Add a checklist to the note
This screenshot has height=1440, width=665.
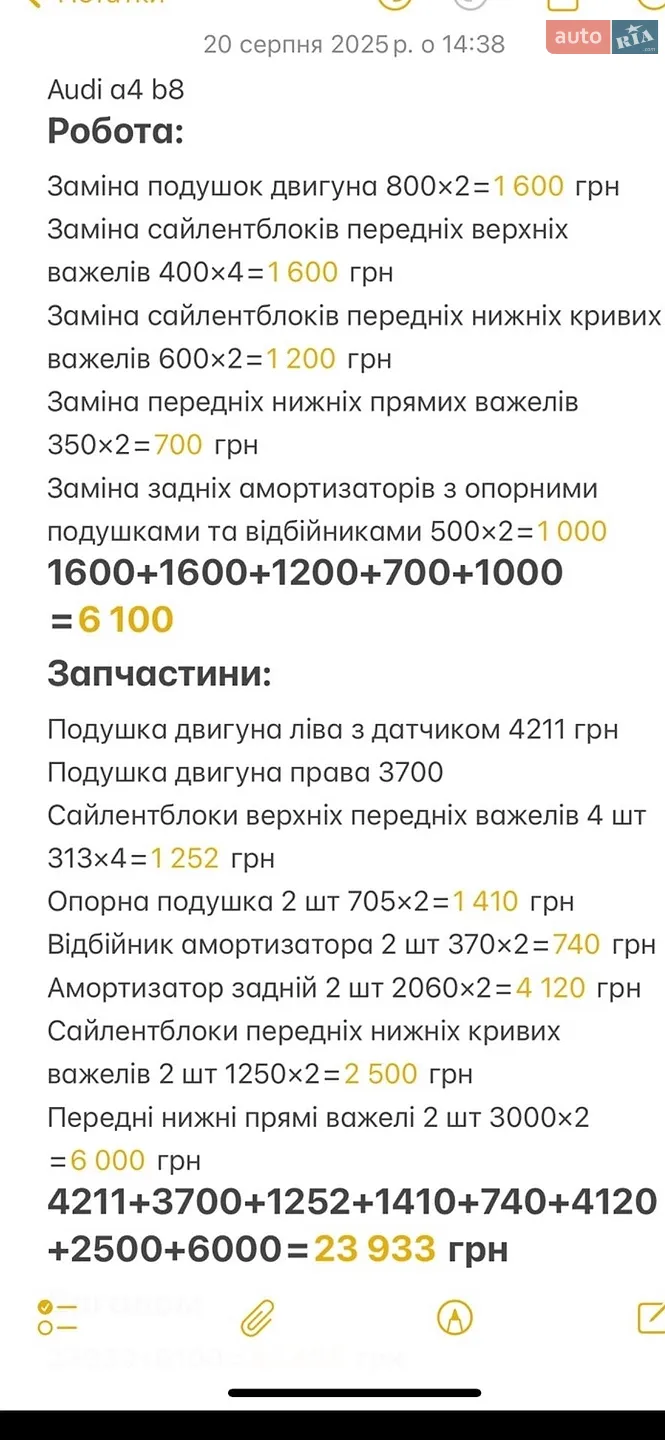pos(57,1317)
